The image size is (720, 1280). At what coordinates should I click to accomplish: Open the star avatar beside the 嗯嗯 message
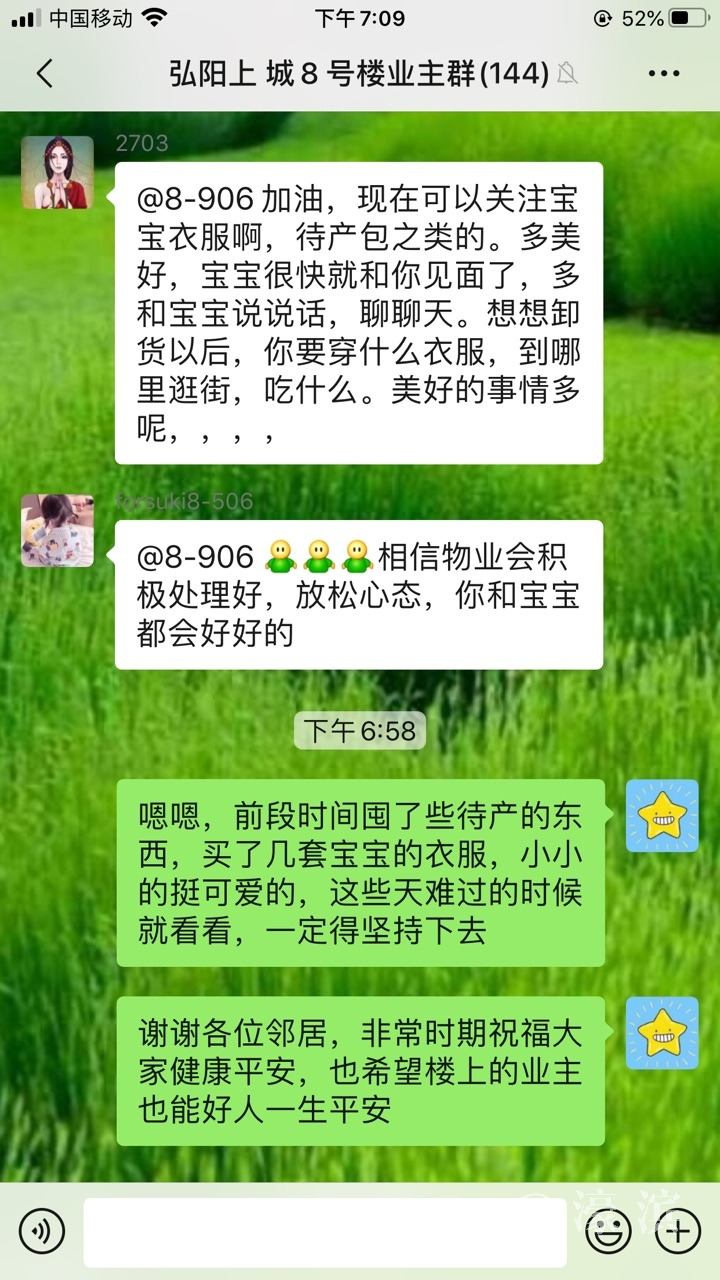coord(662,815)
